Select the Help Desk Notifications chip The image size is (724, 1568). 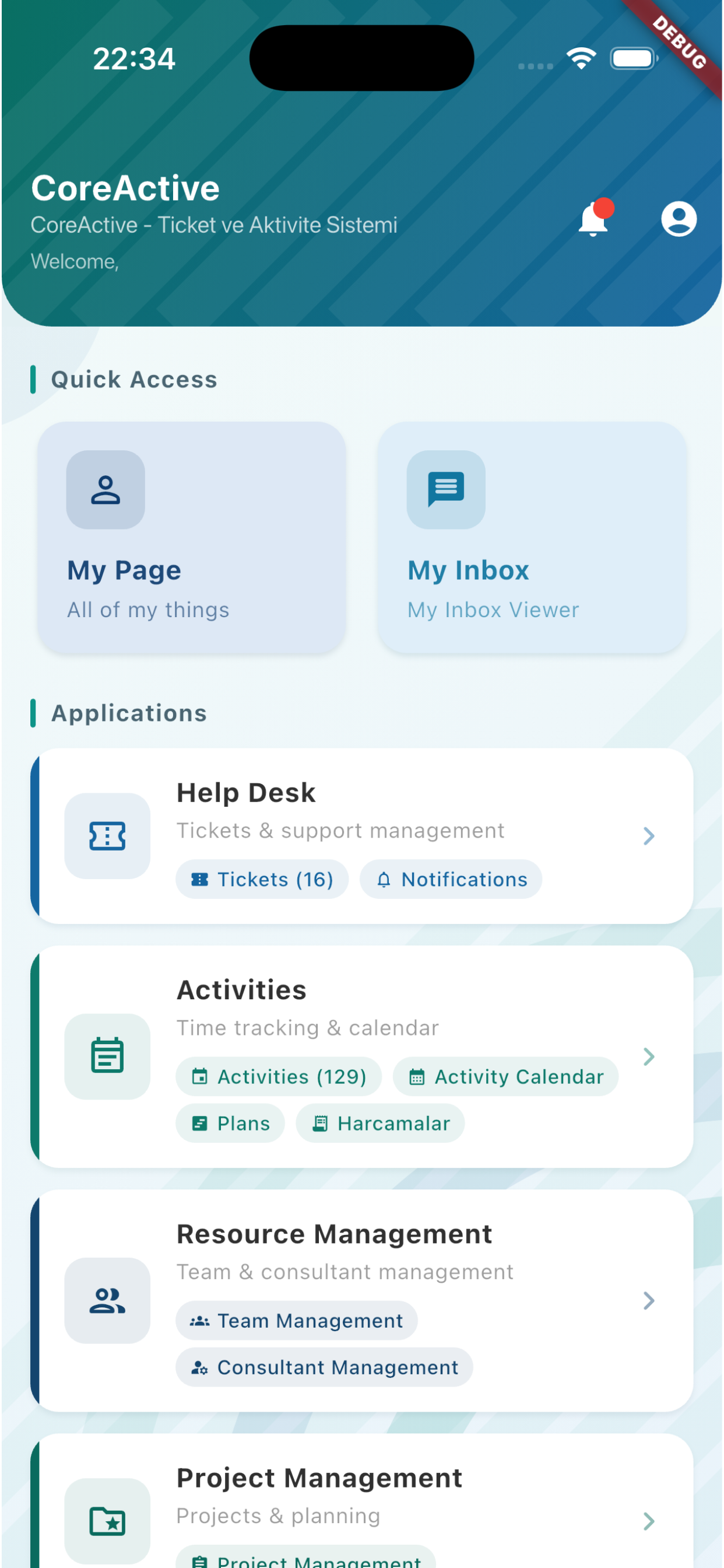(451, 879)
